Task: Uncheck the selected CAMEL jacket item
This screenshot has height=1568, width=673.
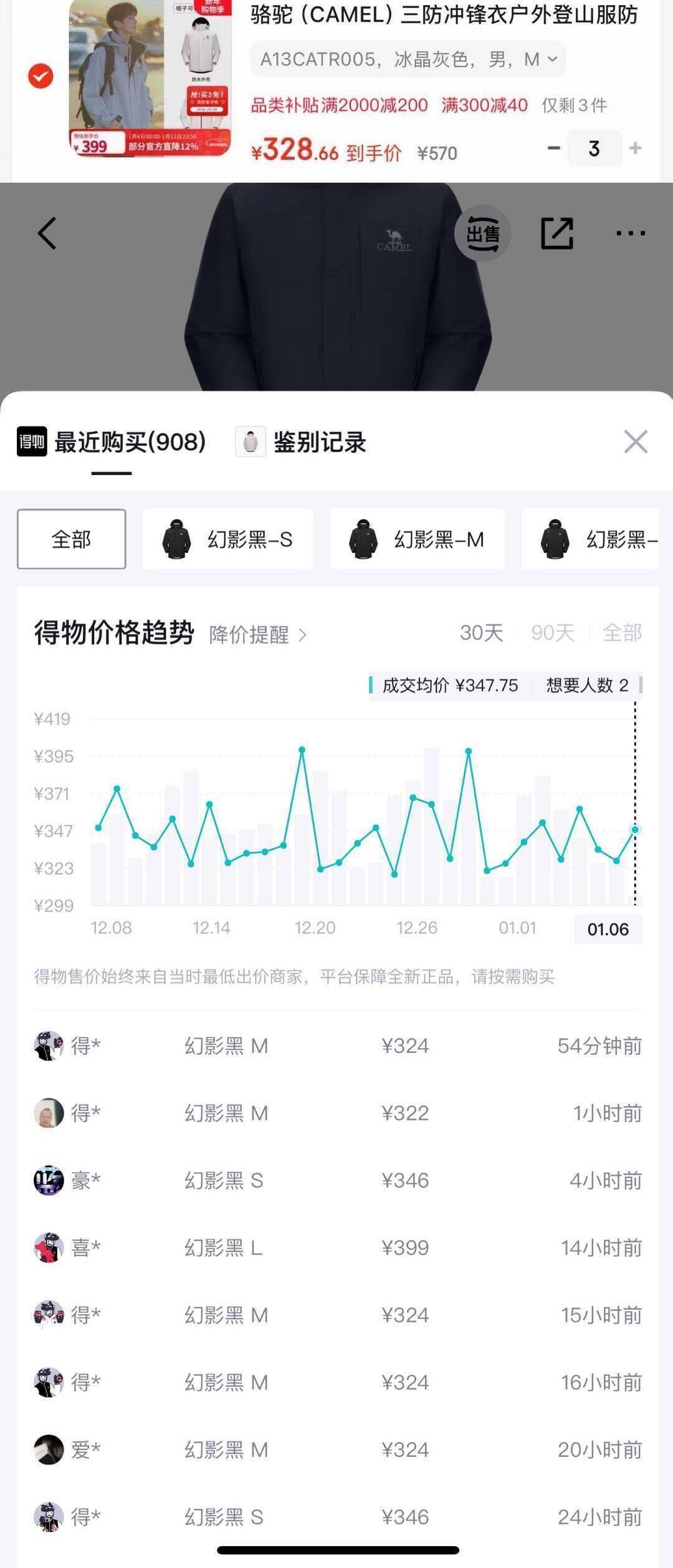Action: pyautogui.click(x=41, y=76)
